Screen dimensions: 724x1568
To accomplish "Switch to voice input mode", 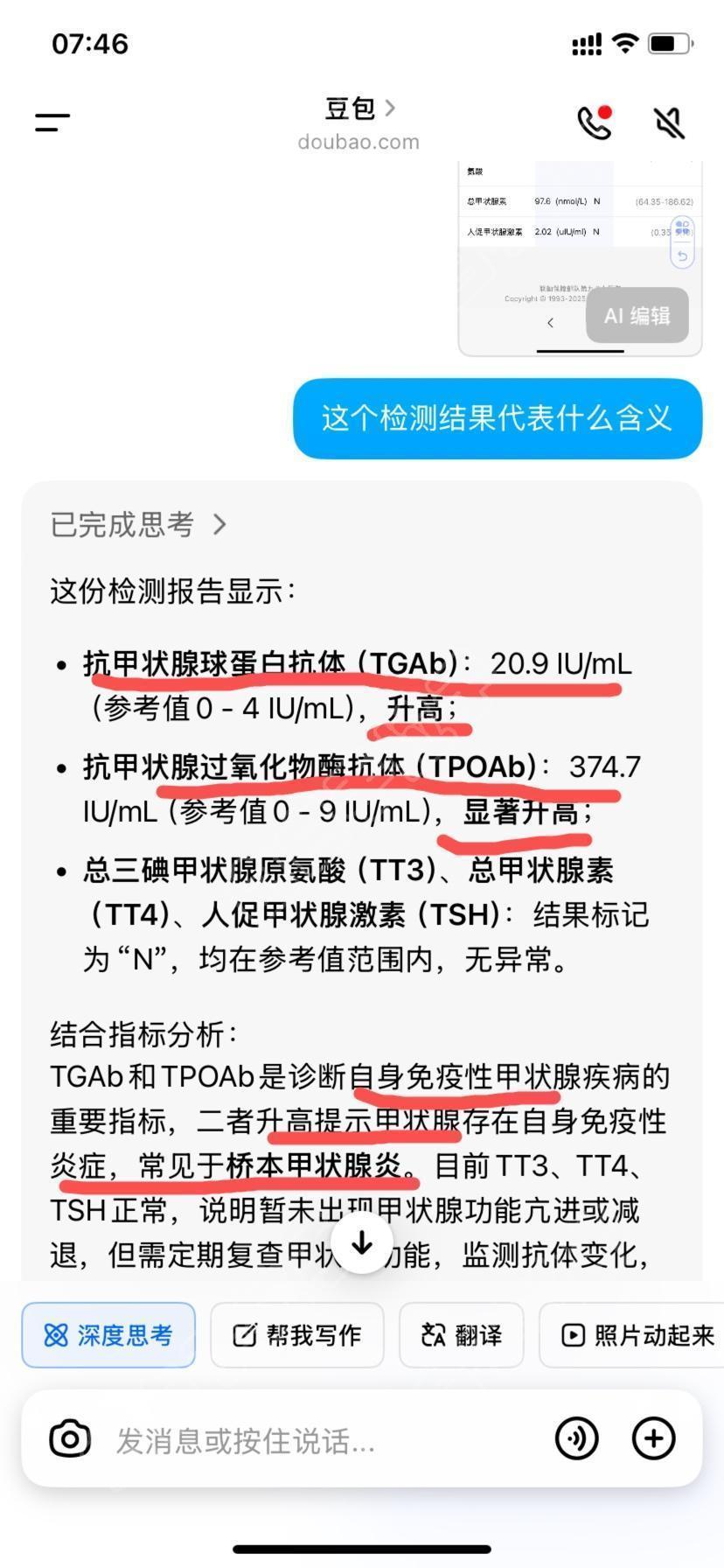I will pos(577,1438).
